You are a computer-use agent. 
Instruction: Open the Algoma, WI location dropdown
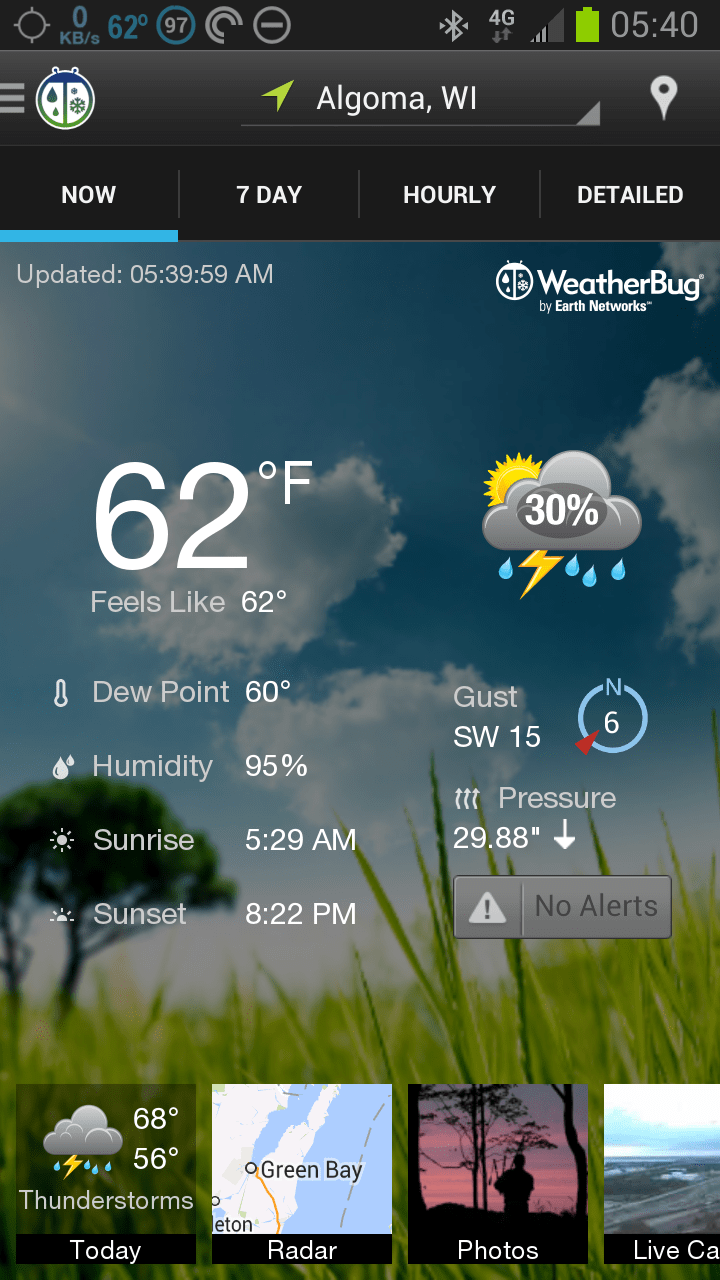pos(420,98)
